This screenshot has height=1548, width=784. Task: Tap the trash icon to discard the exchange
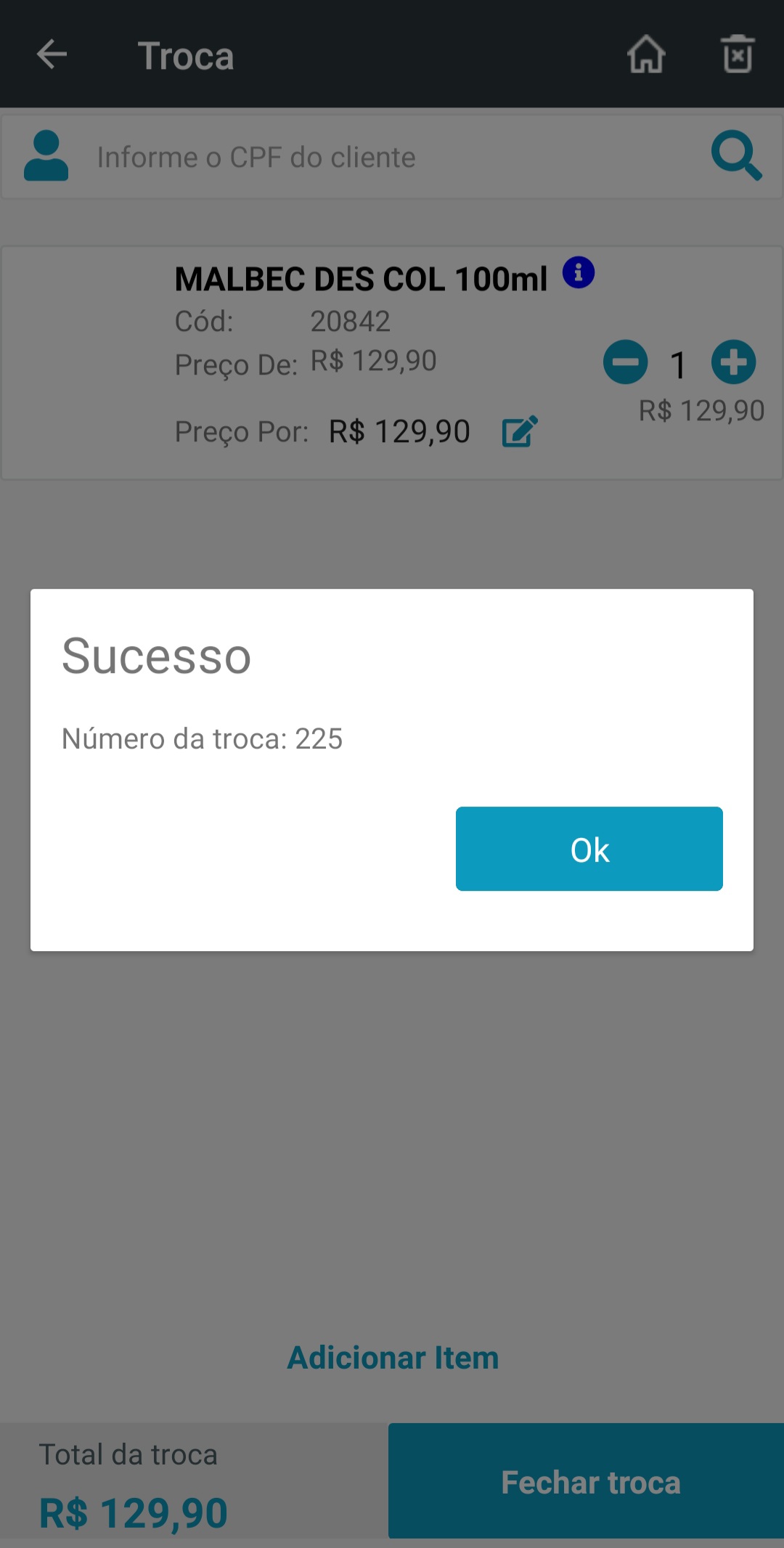(738, 54)
